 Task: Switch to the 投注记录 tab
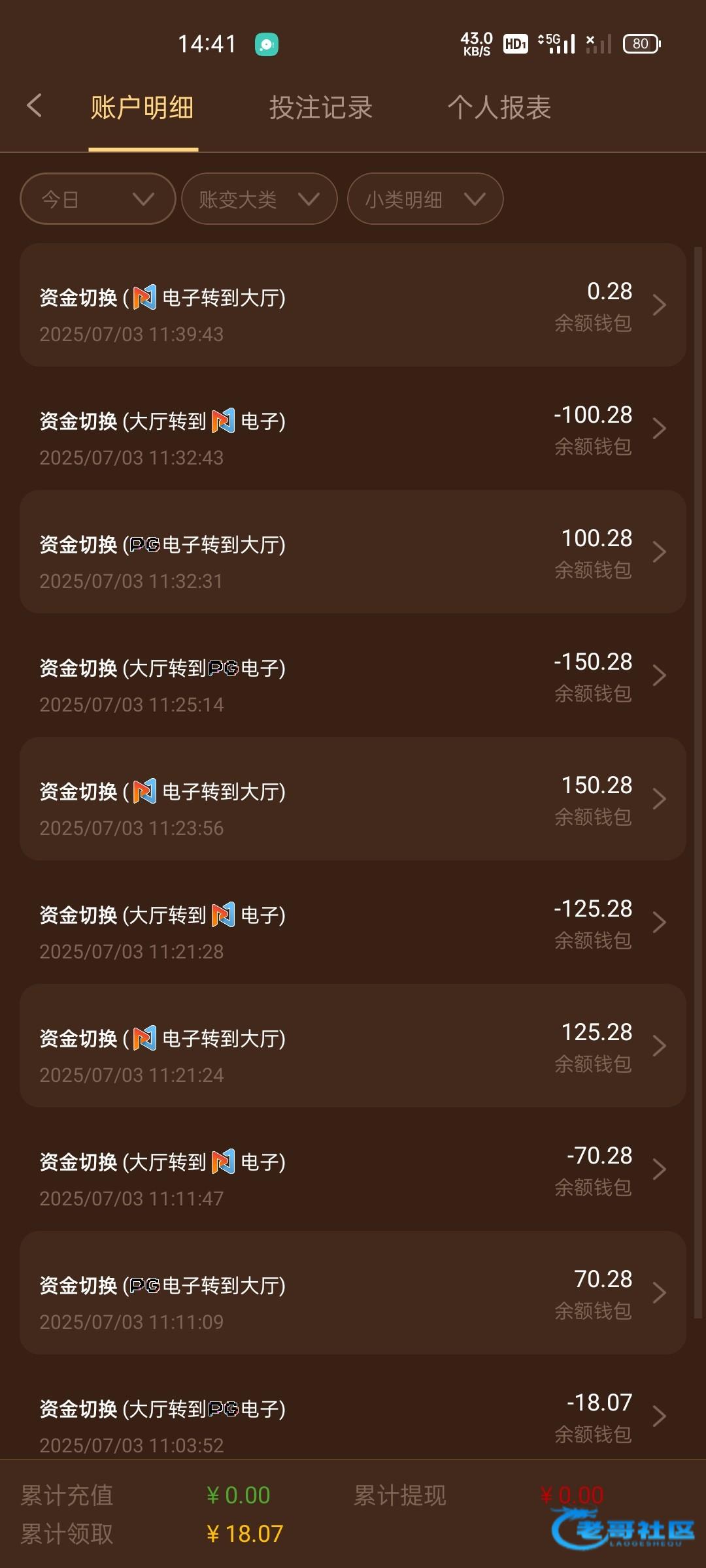[320, 108]
